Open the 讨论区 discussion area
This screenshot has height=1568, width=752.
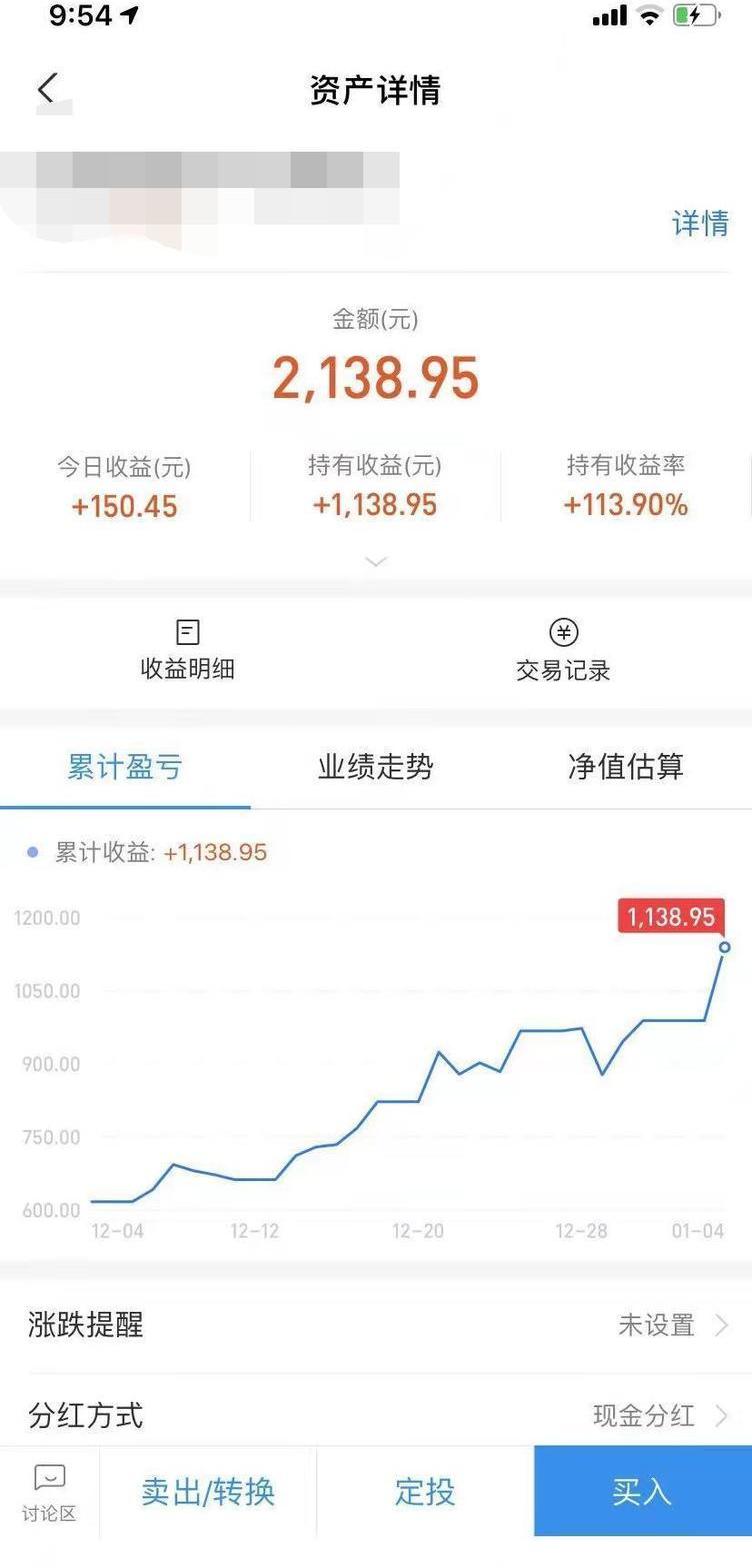coord(49,1492)
